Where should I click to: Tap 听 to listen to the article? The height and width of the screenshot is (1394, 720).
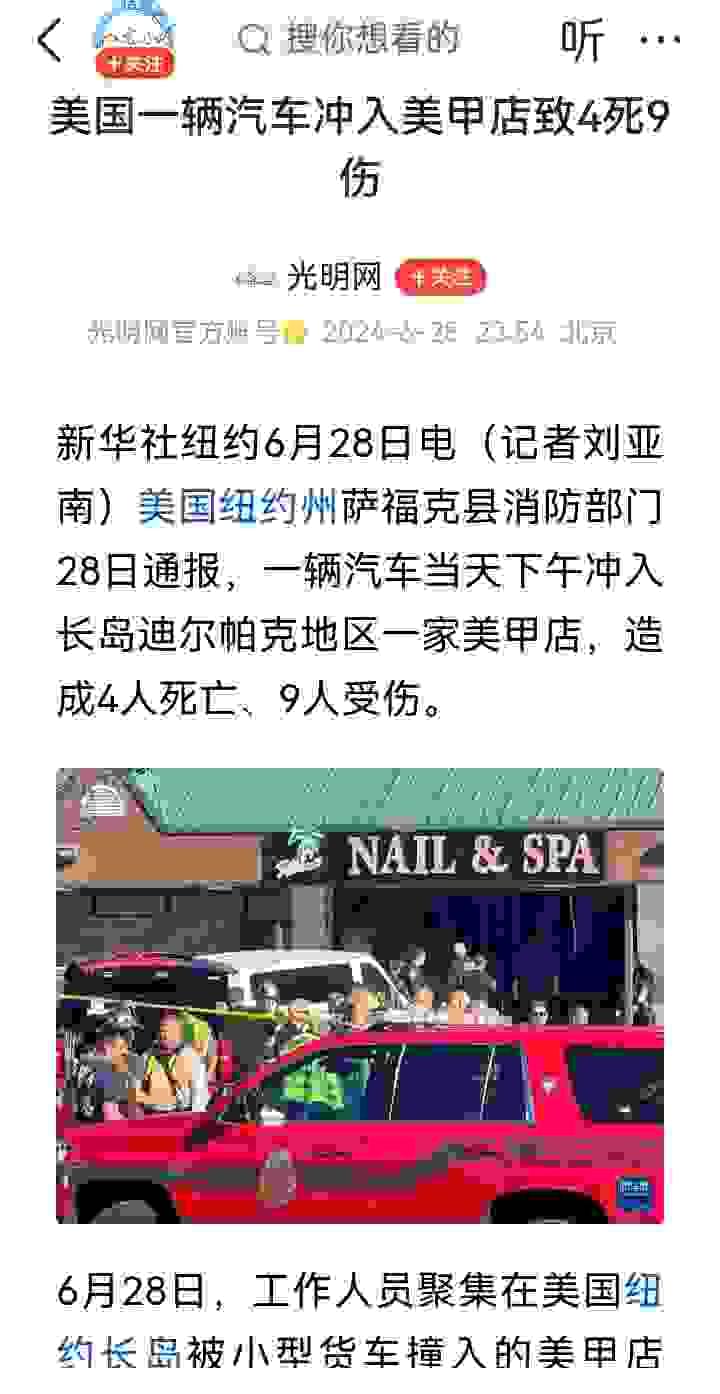[582, 41]
